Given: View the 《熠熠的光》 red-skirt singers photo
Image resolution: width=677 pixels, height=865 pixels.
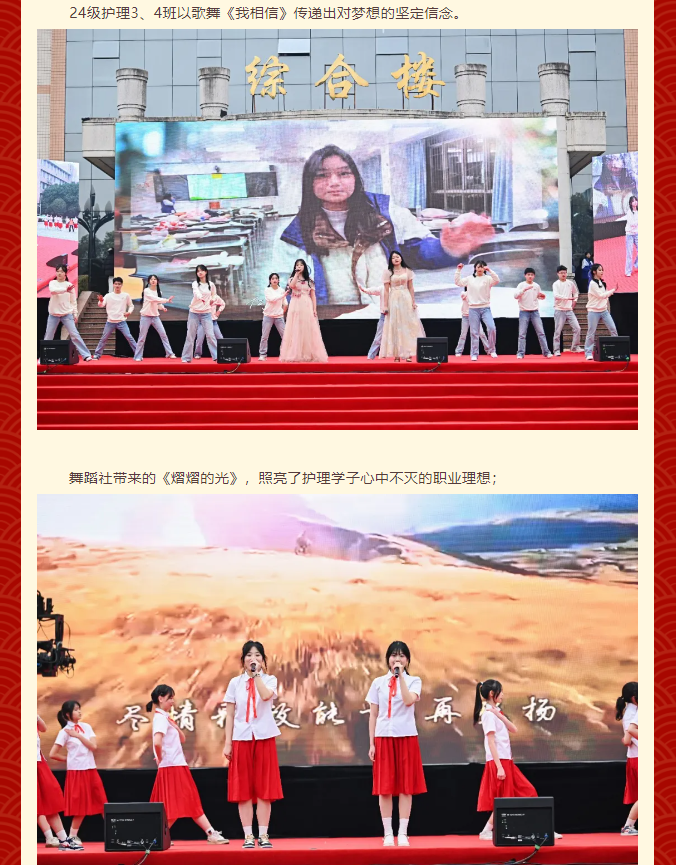Looking at the screenshot, I should [x=337, y=678].
